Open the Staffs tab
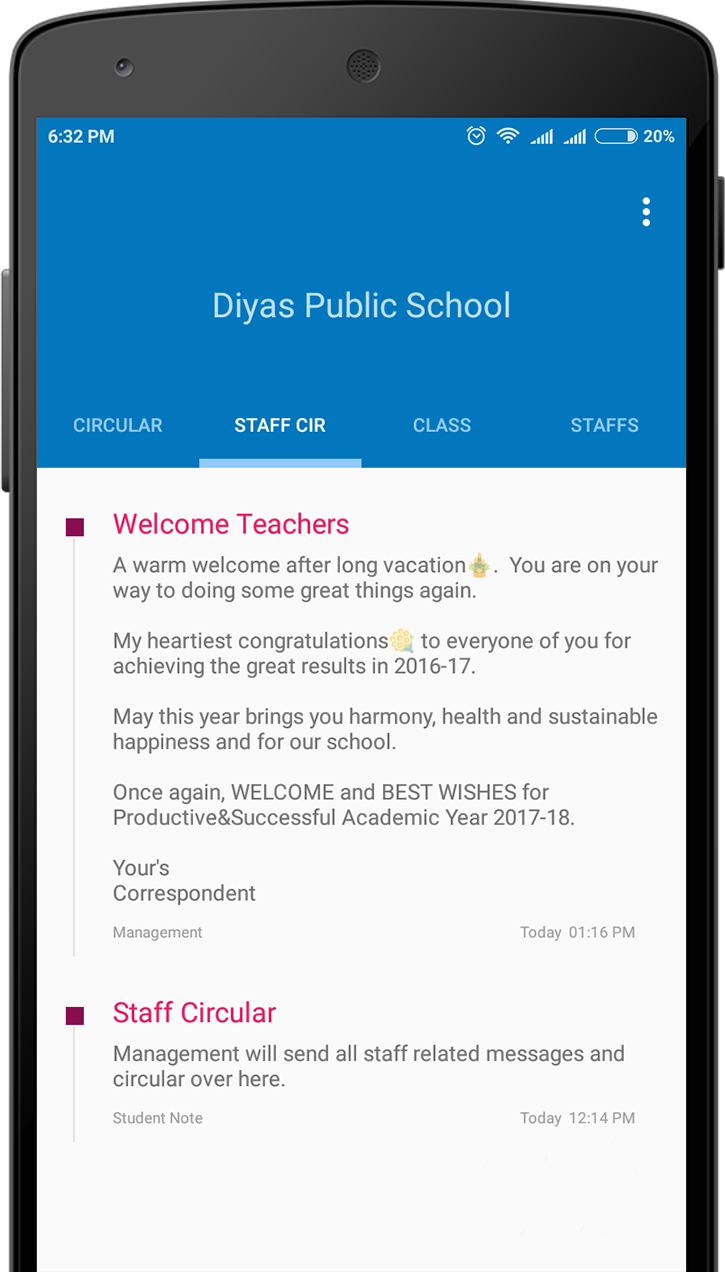Viewport: 725px width, 1272px height. 604,425
